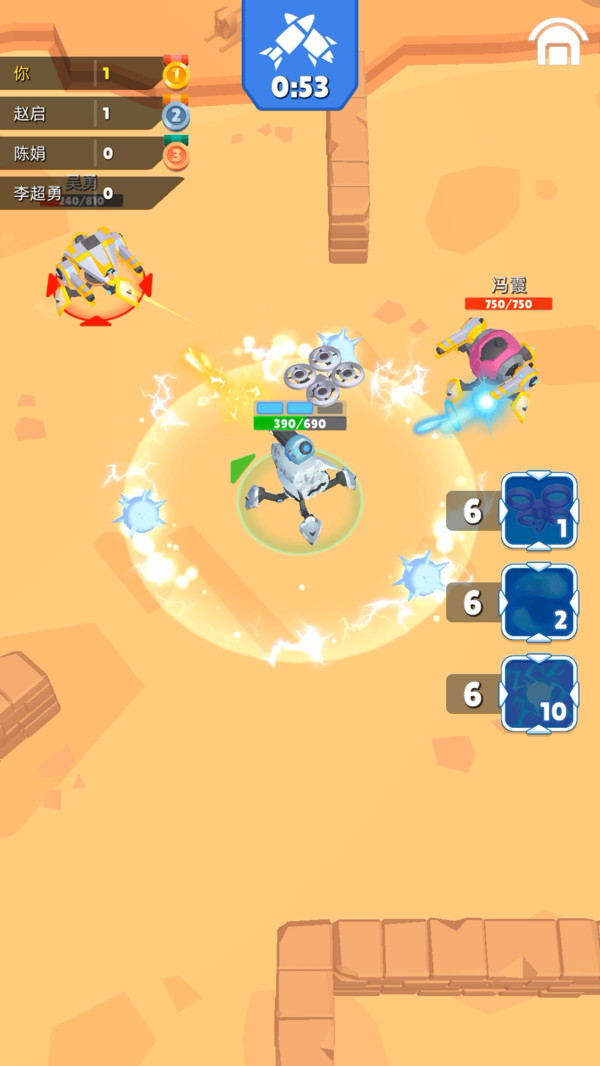Activate the drone skill numbered 1
Viewport: 600px width, 1066px height.
(x=540, y=511)
